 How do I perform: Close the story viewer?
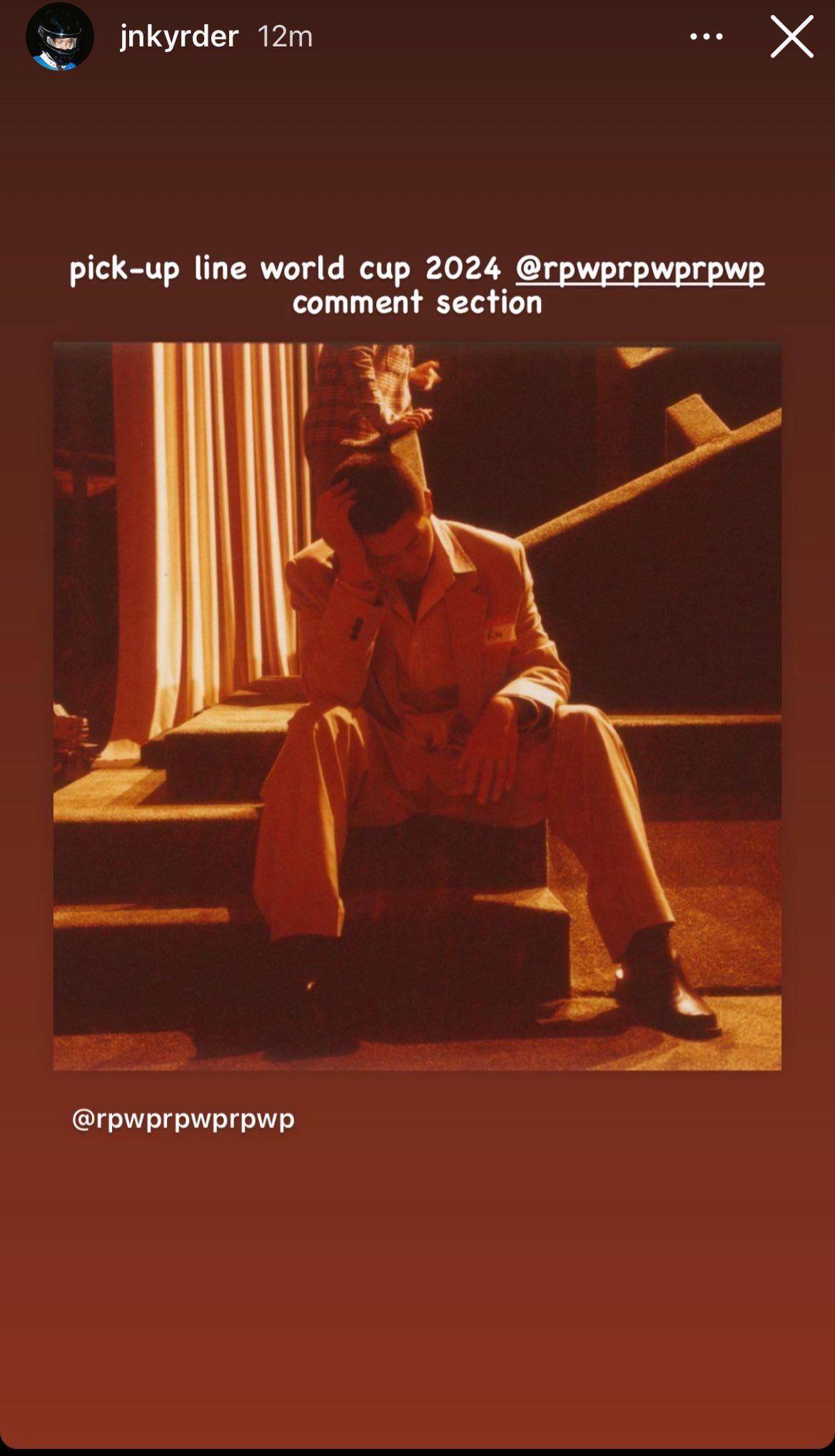pyautogui.click(x=791, y=37)
